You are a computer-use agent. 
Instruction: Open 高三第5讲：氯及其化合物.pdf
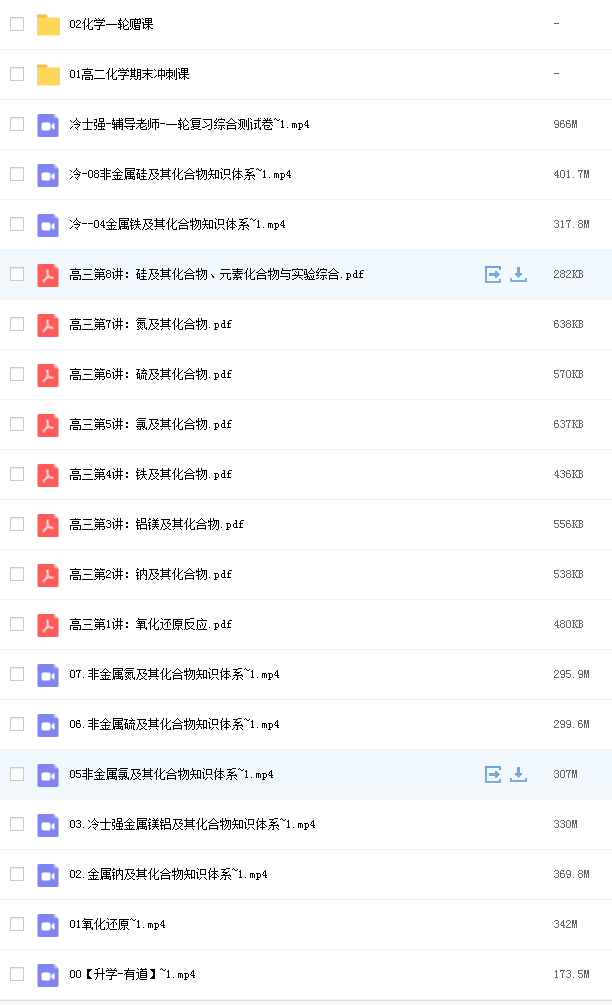tap(150, 424)
